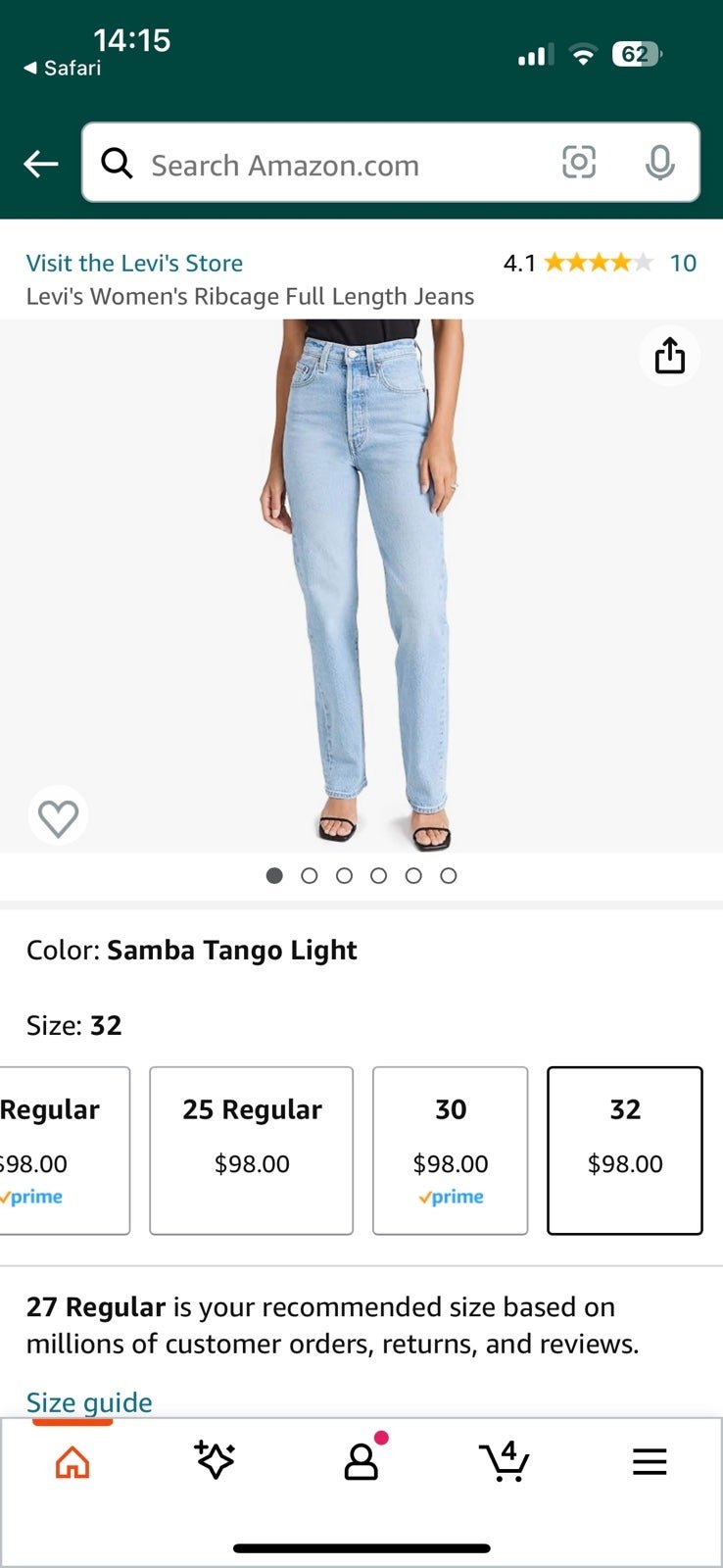This screenshot has width=723, height=1568.
Task: Open camera lens search icon
Action: [x=578, y=163]
